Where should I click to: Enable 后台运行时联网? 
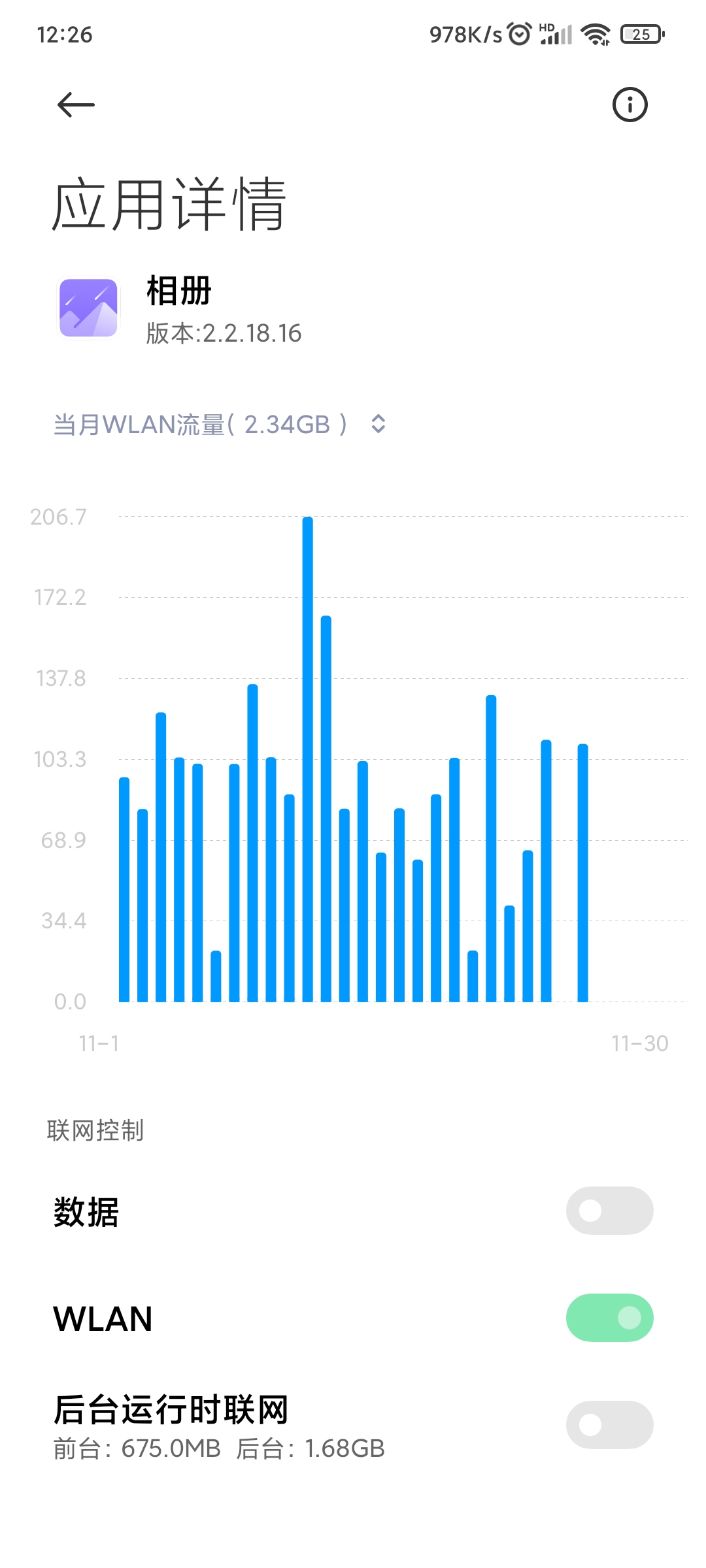609,1425
